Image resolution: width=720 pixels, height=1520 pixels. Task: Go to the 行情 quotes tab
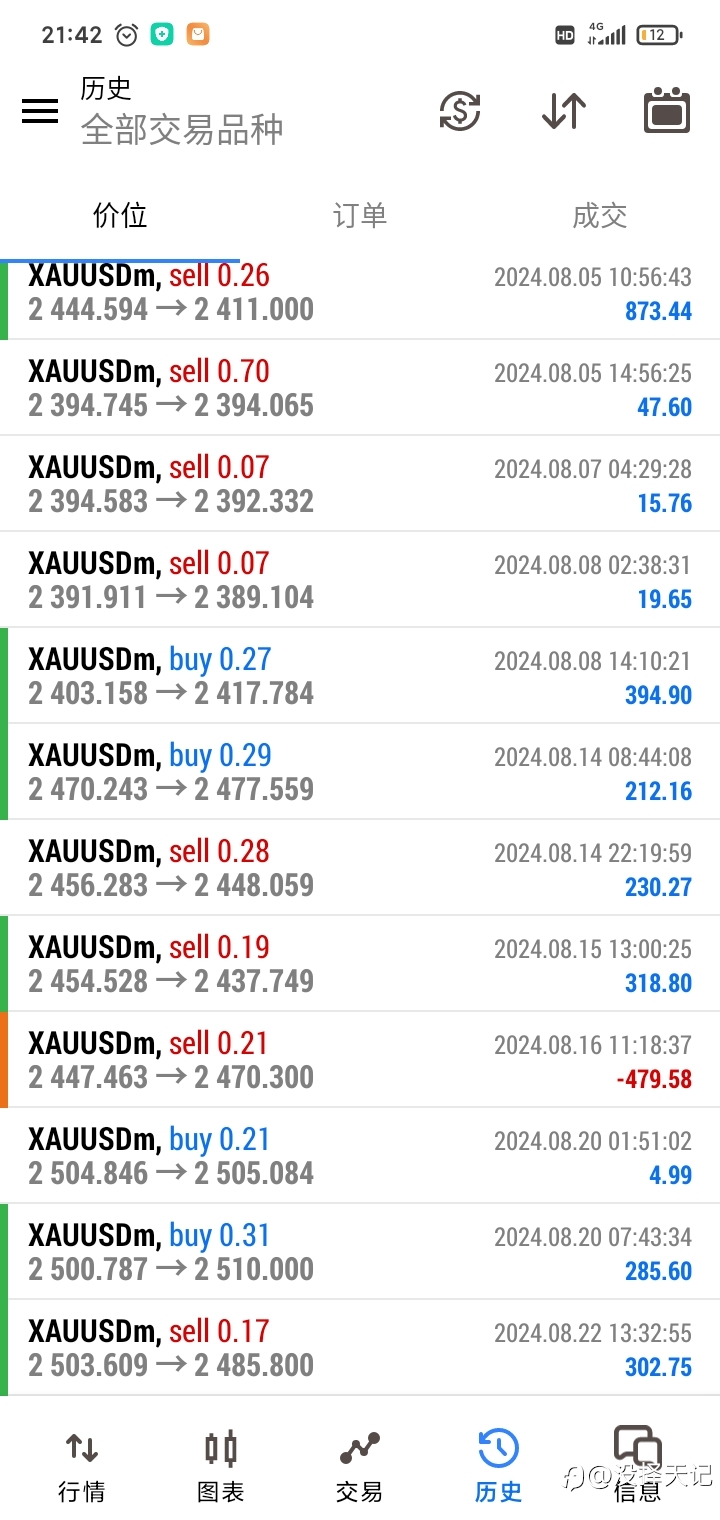(x=81, y=1466)
